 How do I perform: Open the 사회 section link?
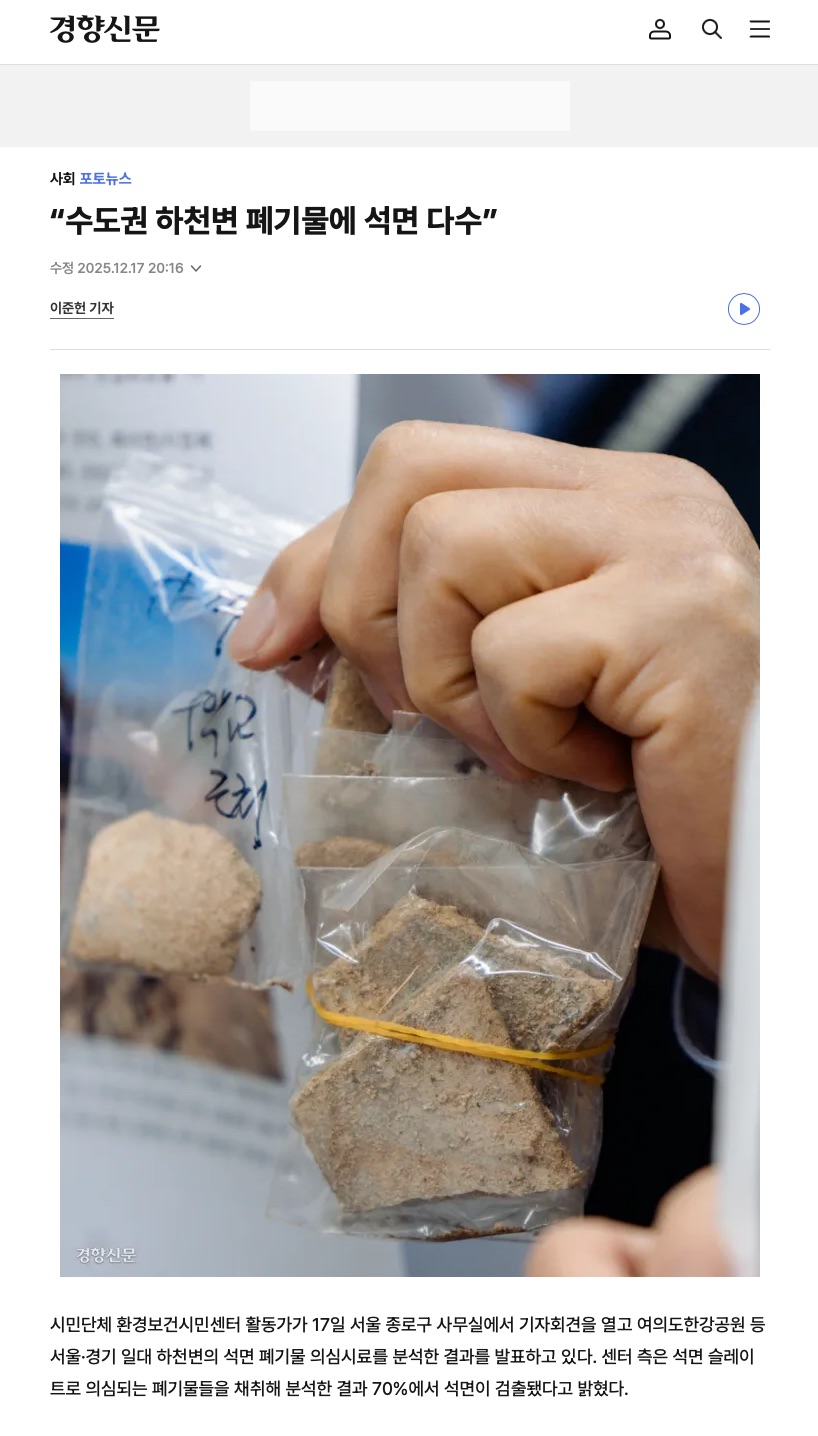click(62, 179)
